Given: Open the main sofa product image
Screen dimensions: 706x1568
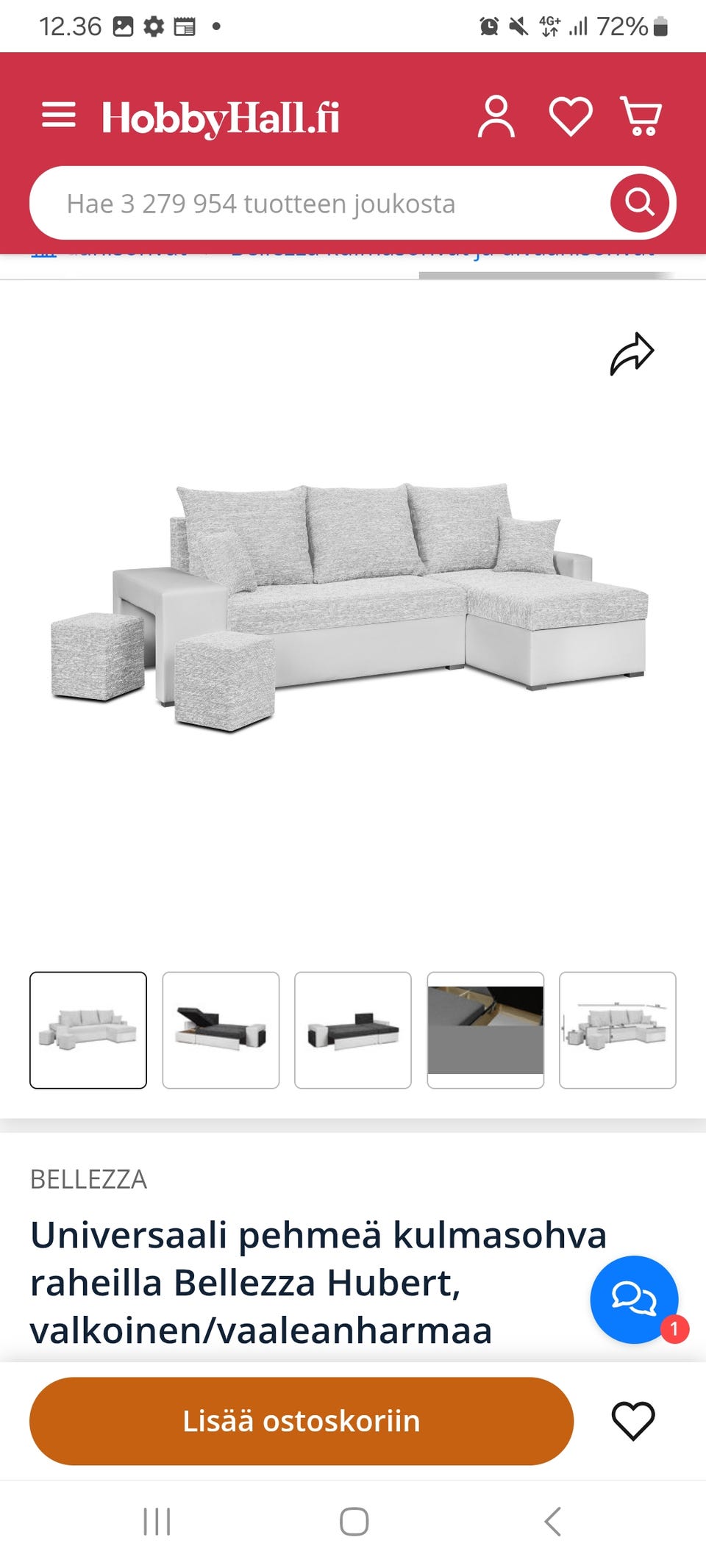Looking at the screenshot, I should (x=350, y=608).
